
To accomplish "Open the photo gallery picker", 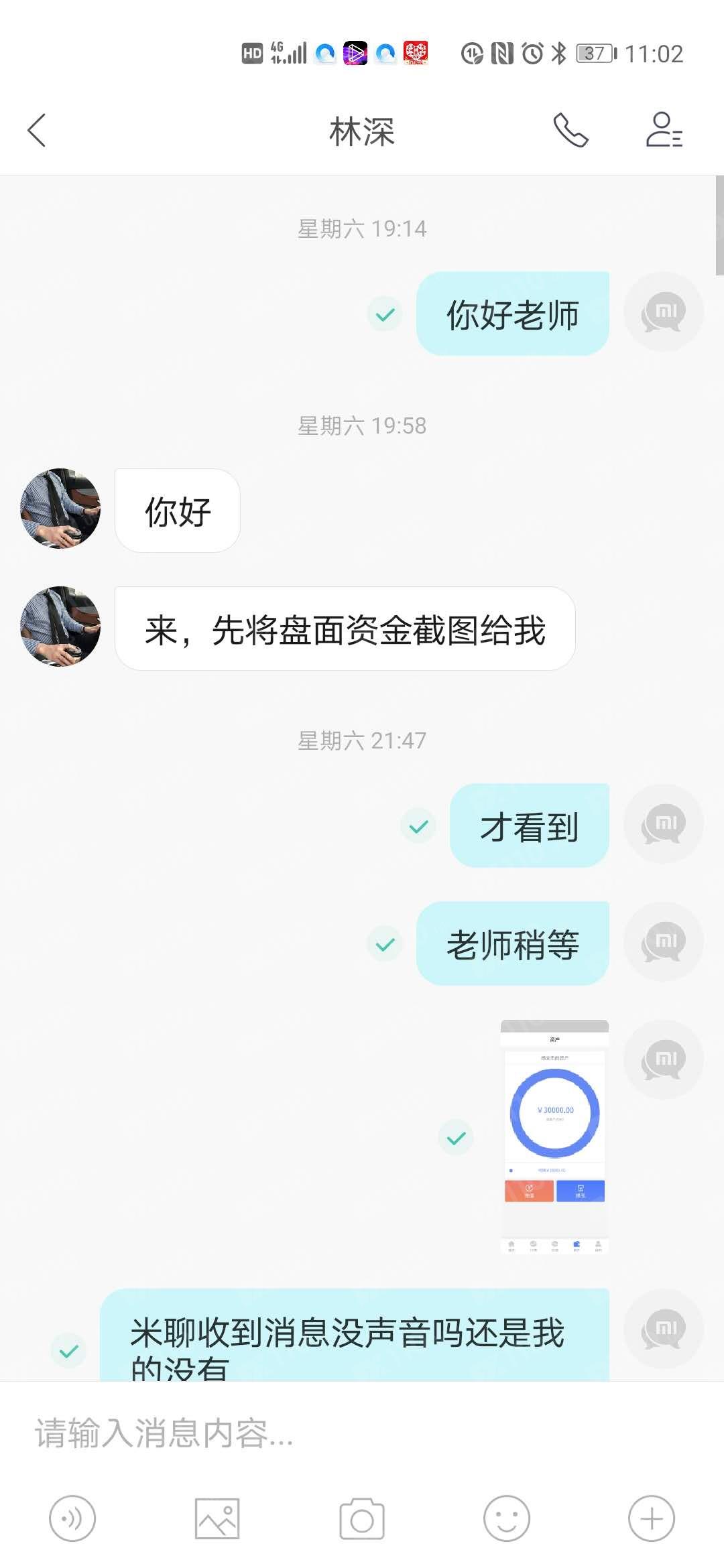I will click(x=217, y=1518).
